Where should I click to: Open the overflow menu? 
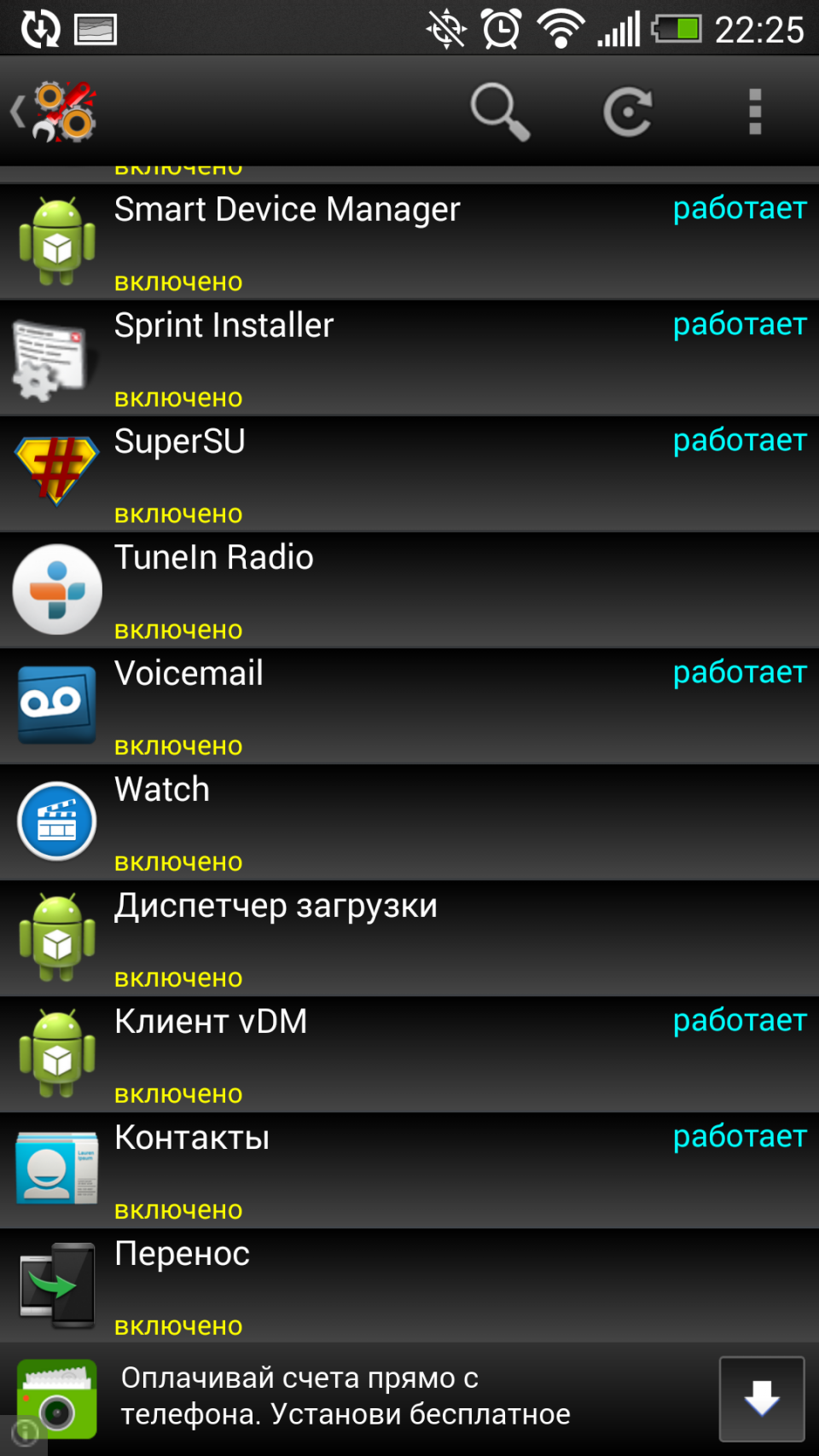pos(754,112)
